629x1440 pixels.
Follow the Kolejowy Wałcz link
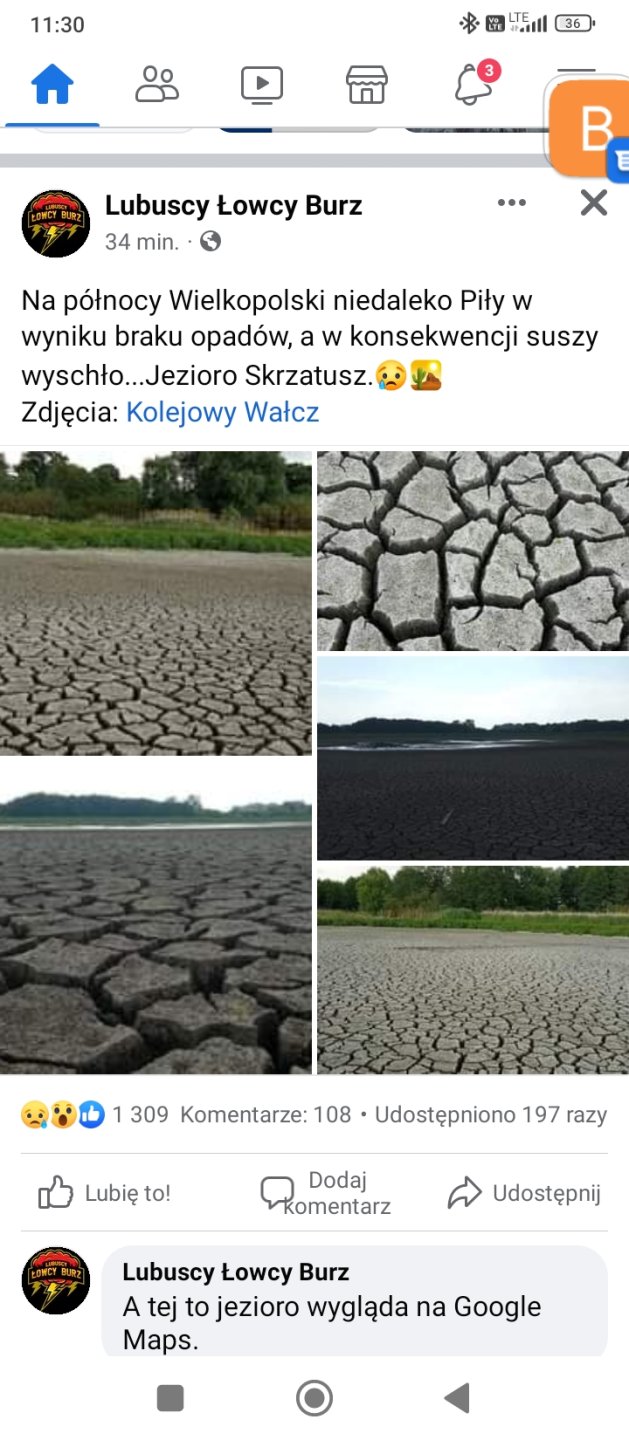click(222, 412)
